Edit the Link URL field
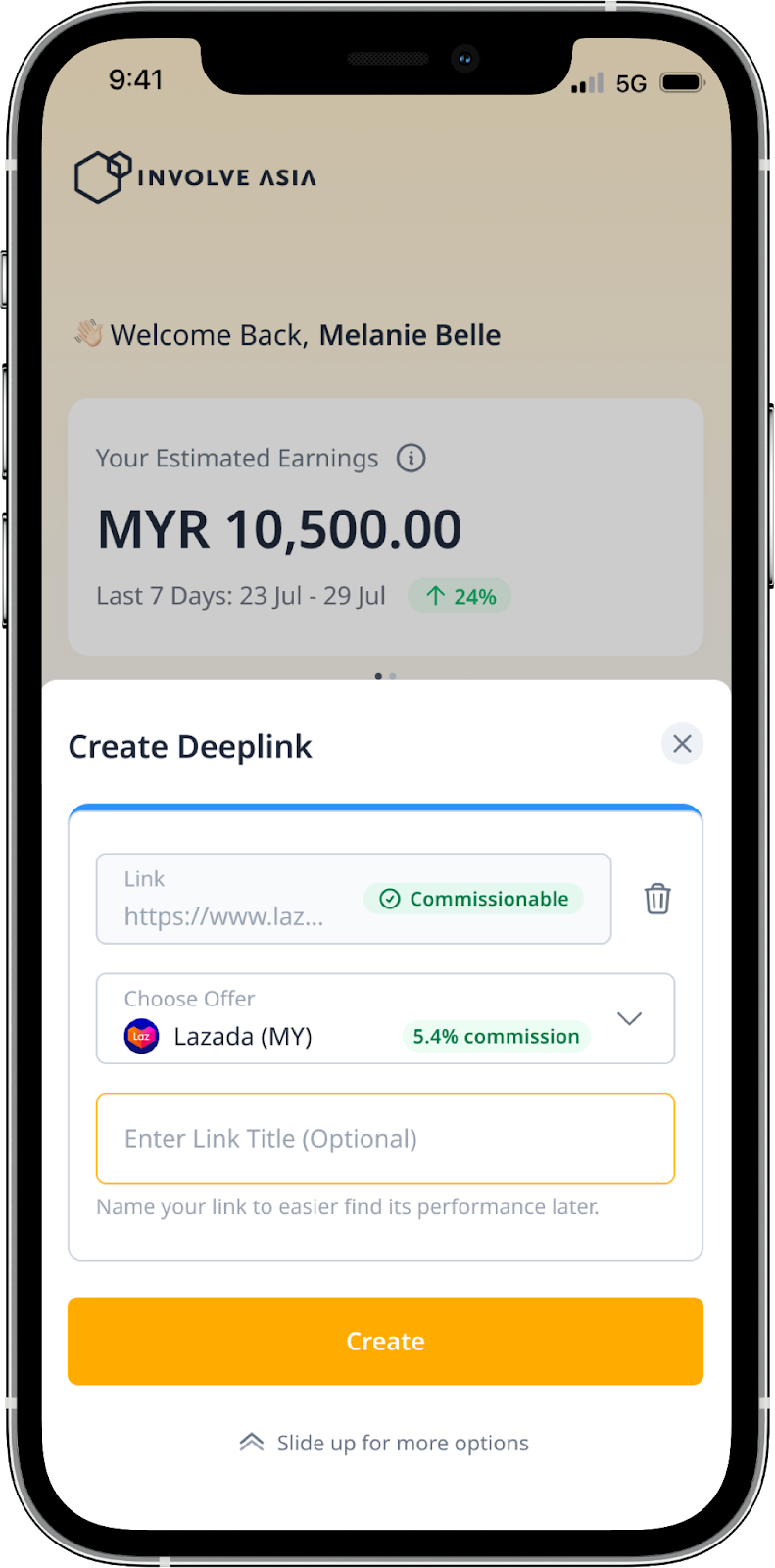 point(354,899)
